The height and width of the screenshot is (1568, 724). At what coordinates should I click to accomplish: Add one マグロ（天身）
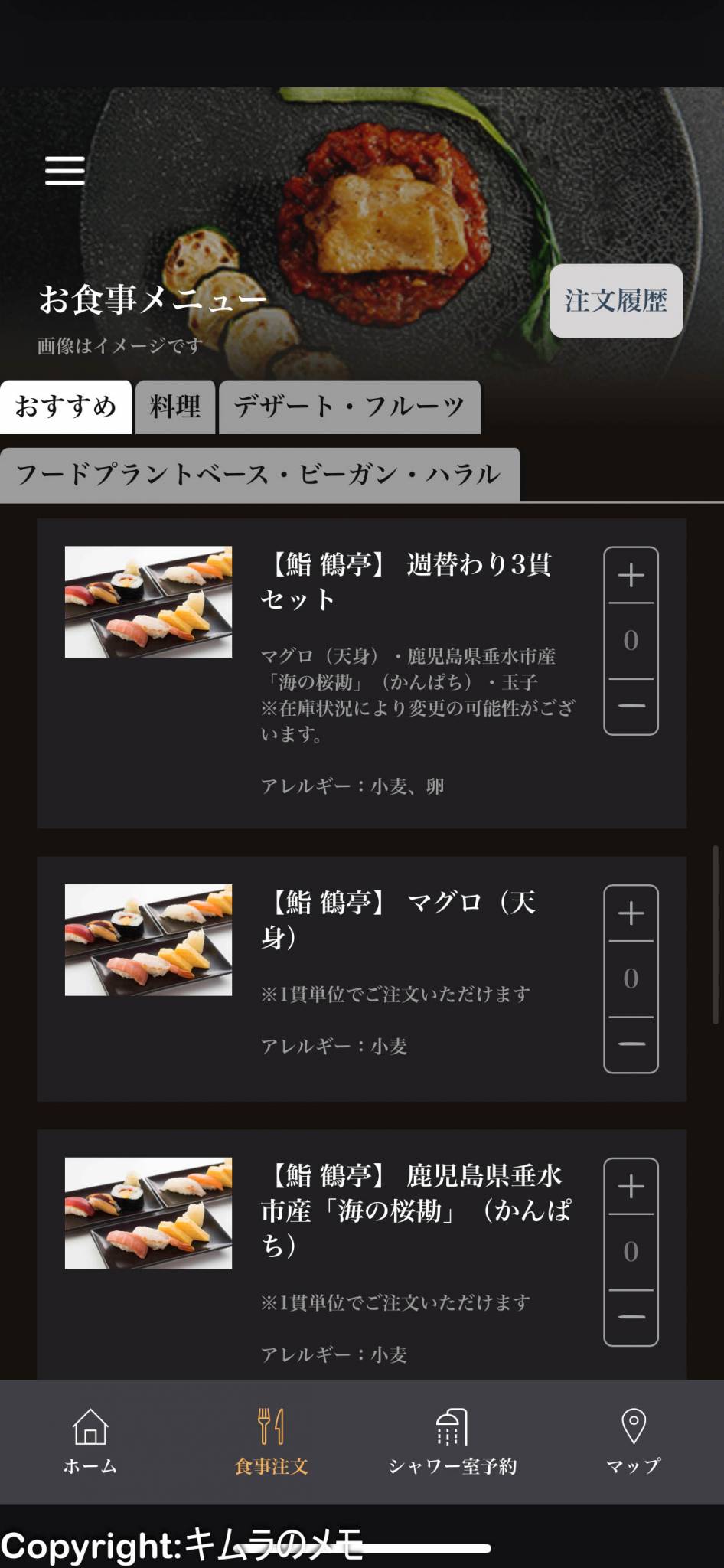[631, 913]
